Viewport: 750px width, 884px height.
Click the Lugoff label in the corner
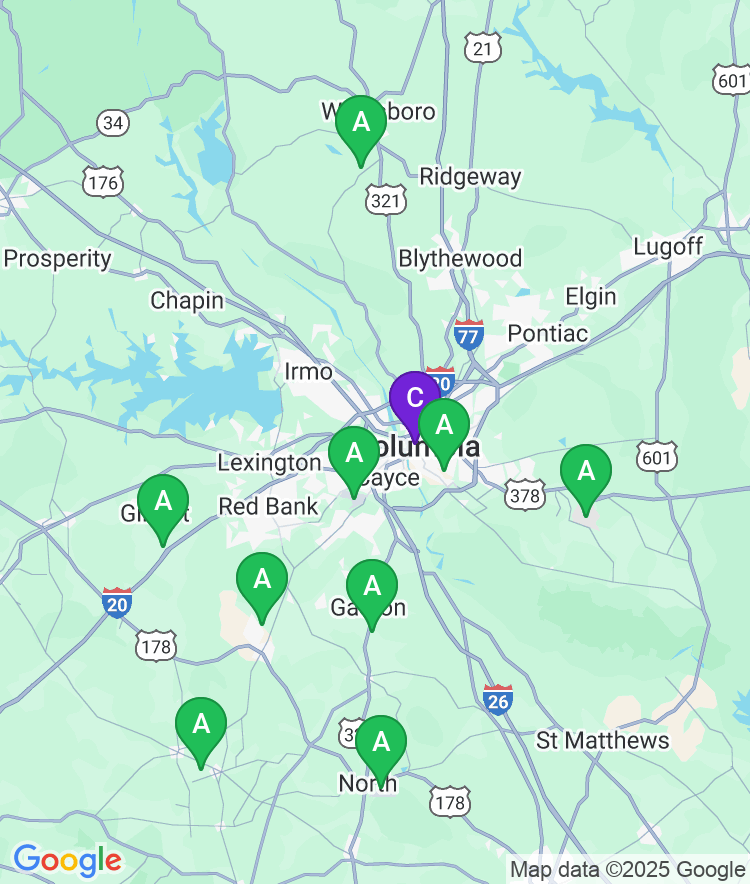669,245
